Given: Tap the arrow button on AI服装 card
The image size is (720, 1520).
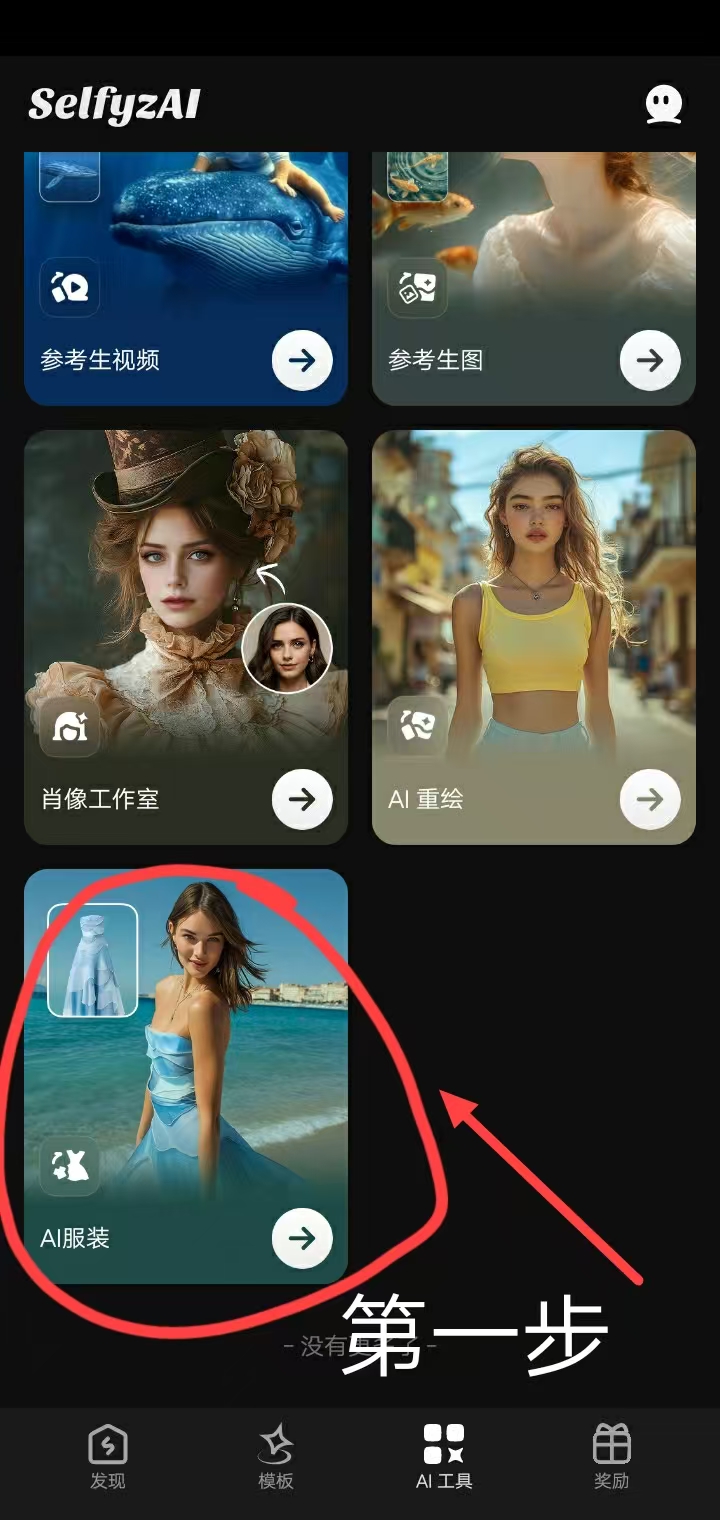Looking at the screenshot, I should tap(302, 1237).
